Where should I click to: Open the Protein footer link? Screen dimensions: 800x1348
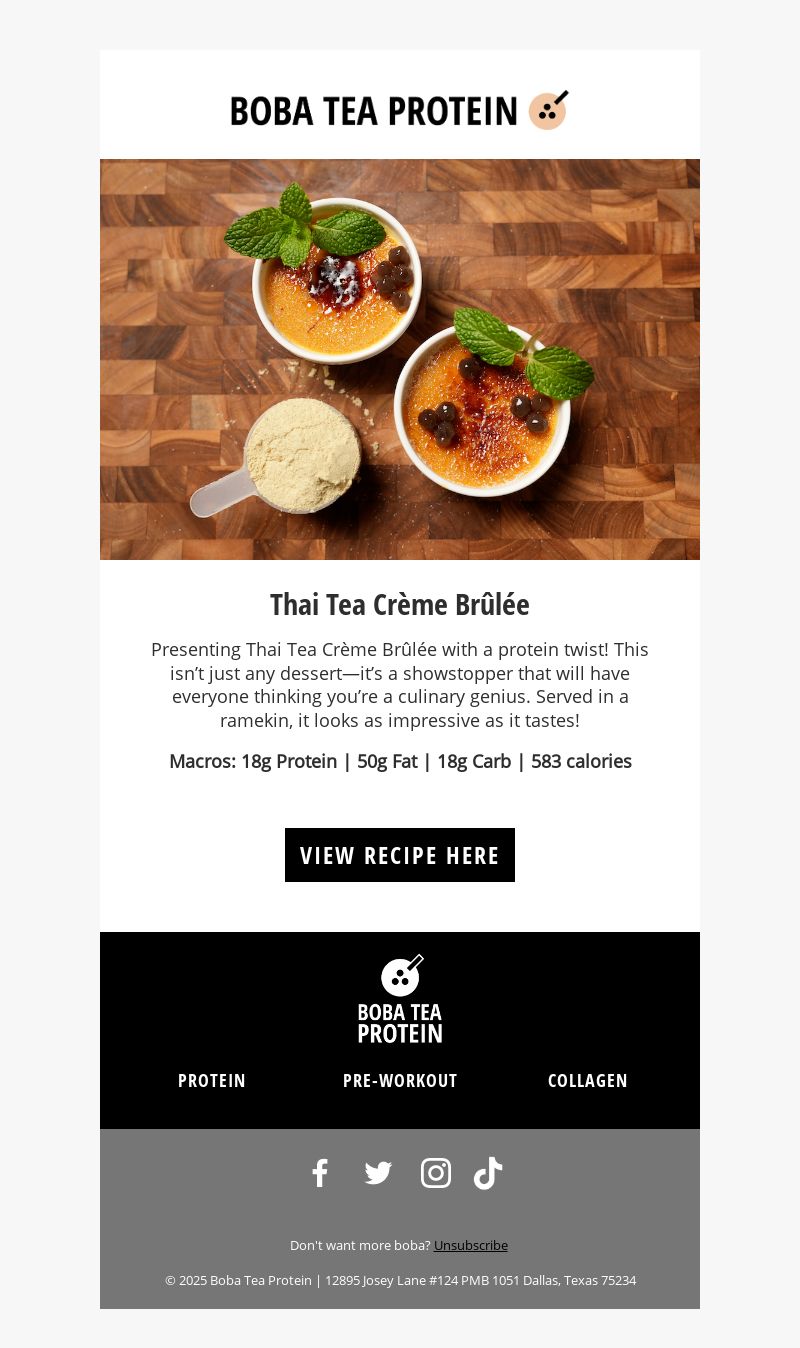212,1081
